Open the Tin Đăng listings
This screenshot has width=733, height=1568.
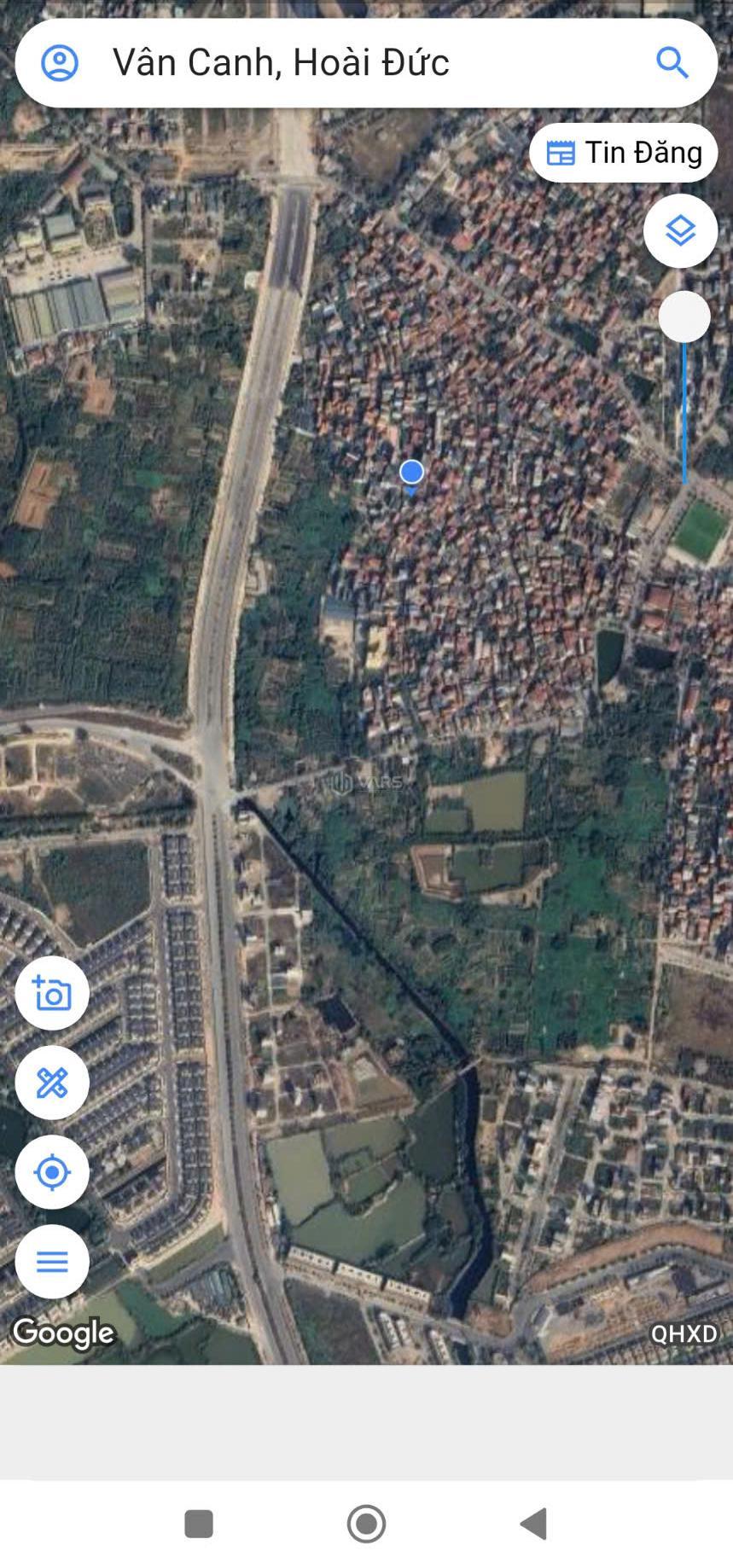pyautogui.click(x=624, y=153)
